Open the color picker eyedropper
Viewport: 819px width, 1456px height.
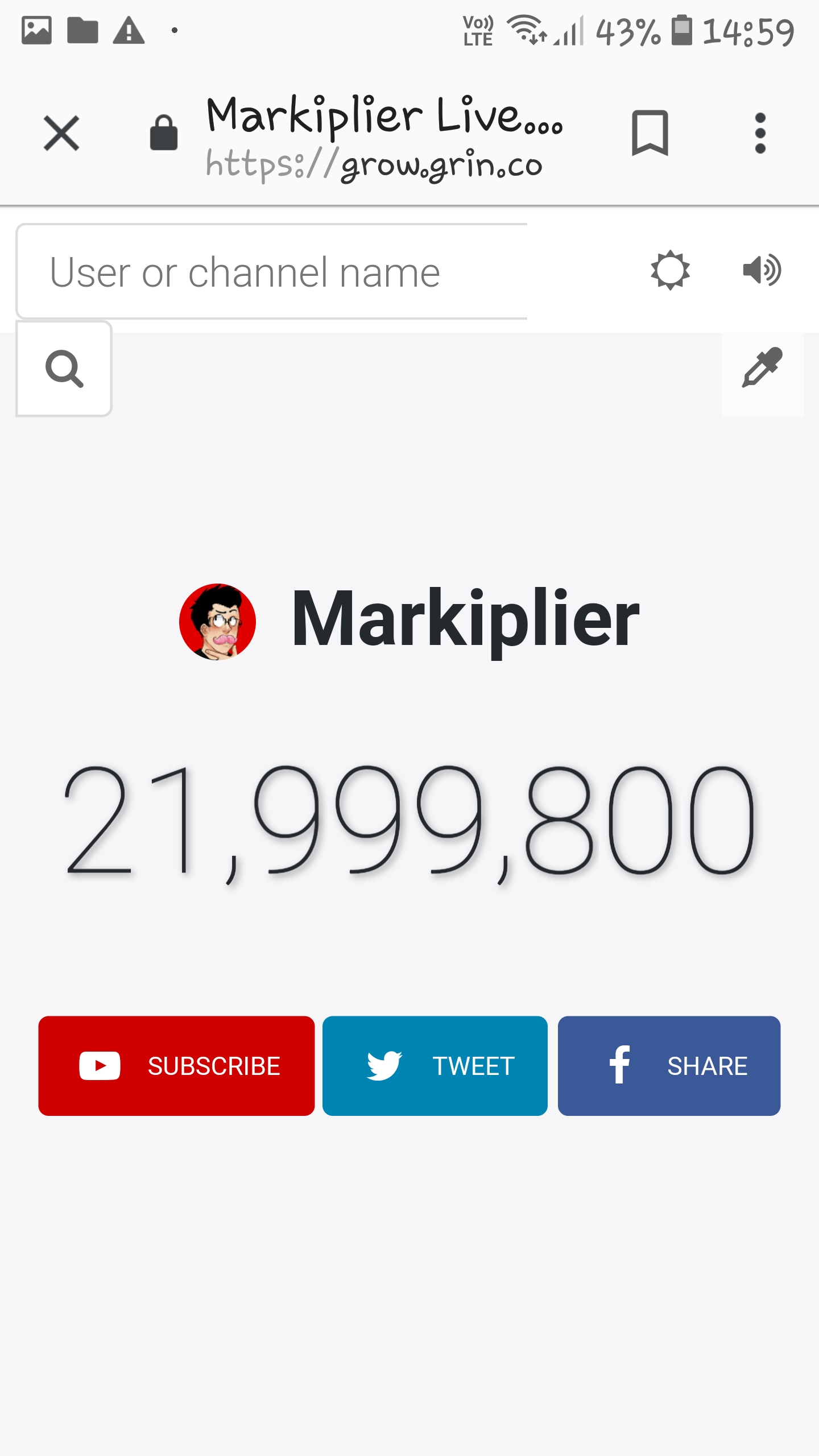click(x=762, y=369)
